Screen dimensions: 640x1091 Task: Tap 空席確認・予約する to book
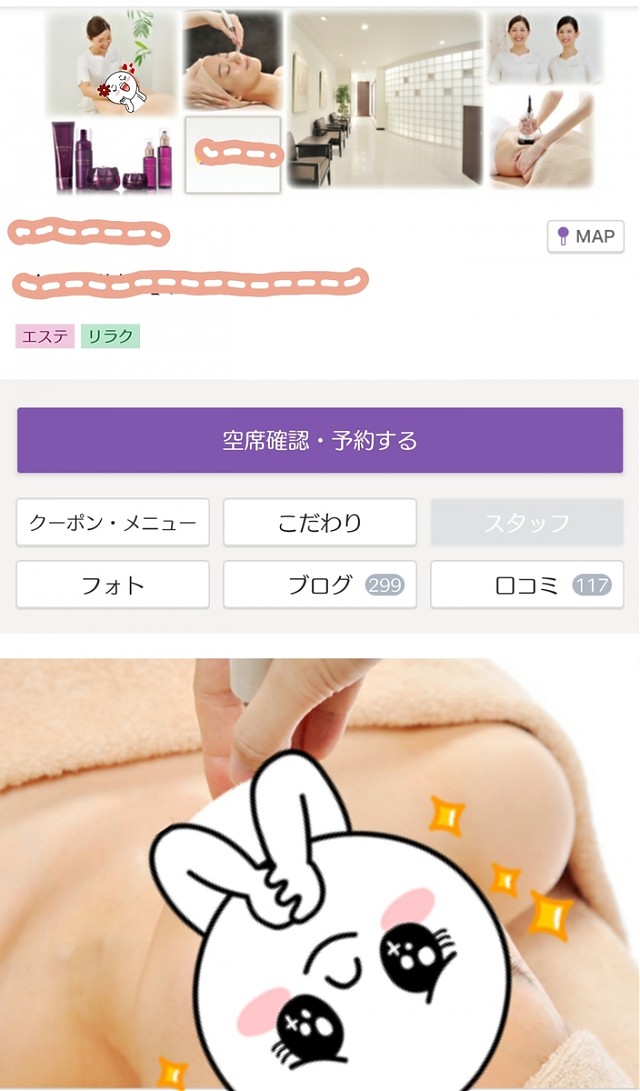click(320, 440)
